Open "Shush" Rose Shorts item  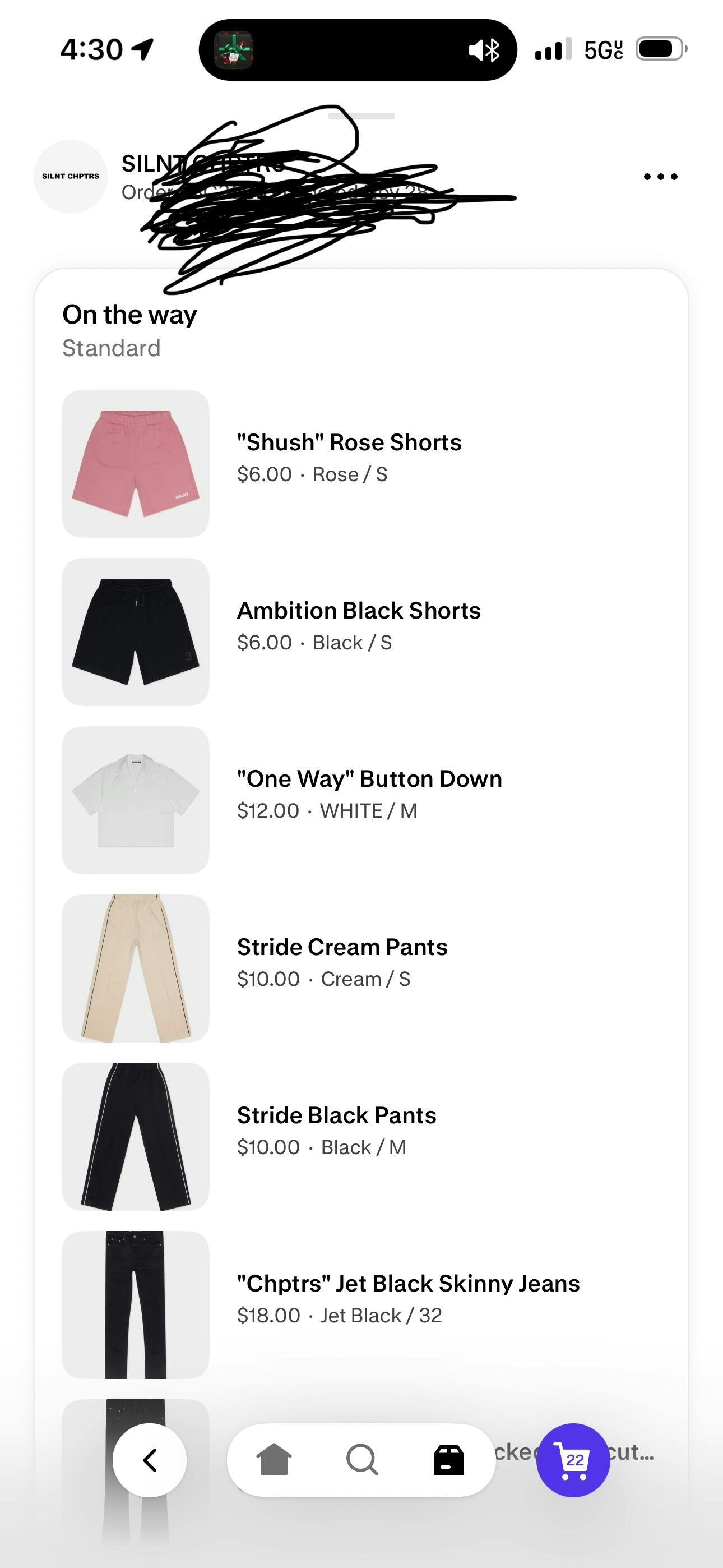349,443
